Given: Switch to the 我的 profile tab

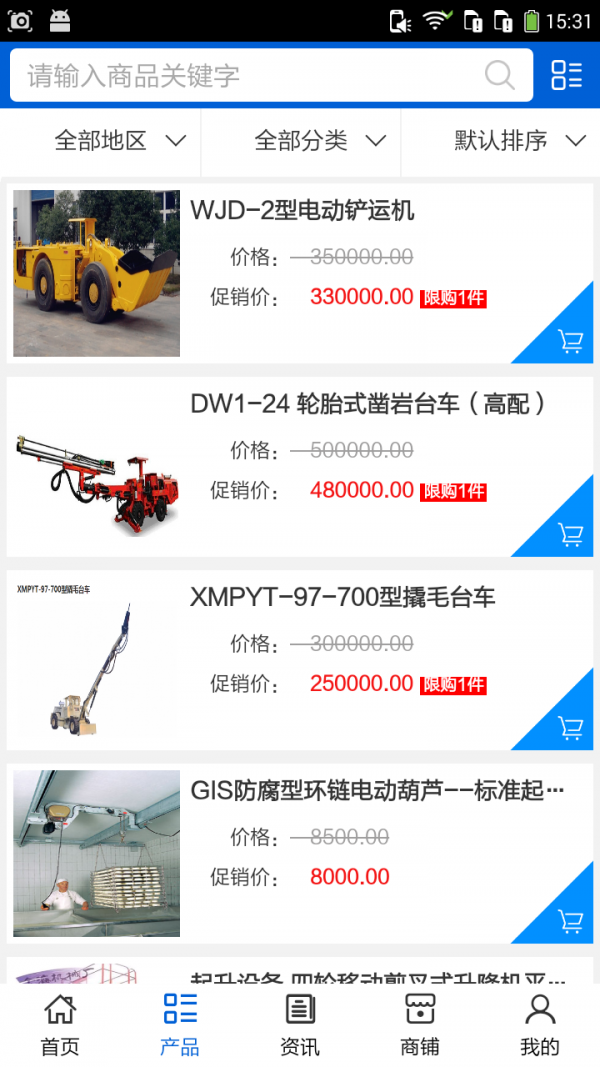Looking at the screenshot, I should [x=540, y=1025].
